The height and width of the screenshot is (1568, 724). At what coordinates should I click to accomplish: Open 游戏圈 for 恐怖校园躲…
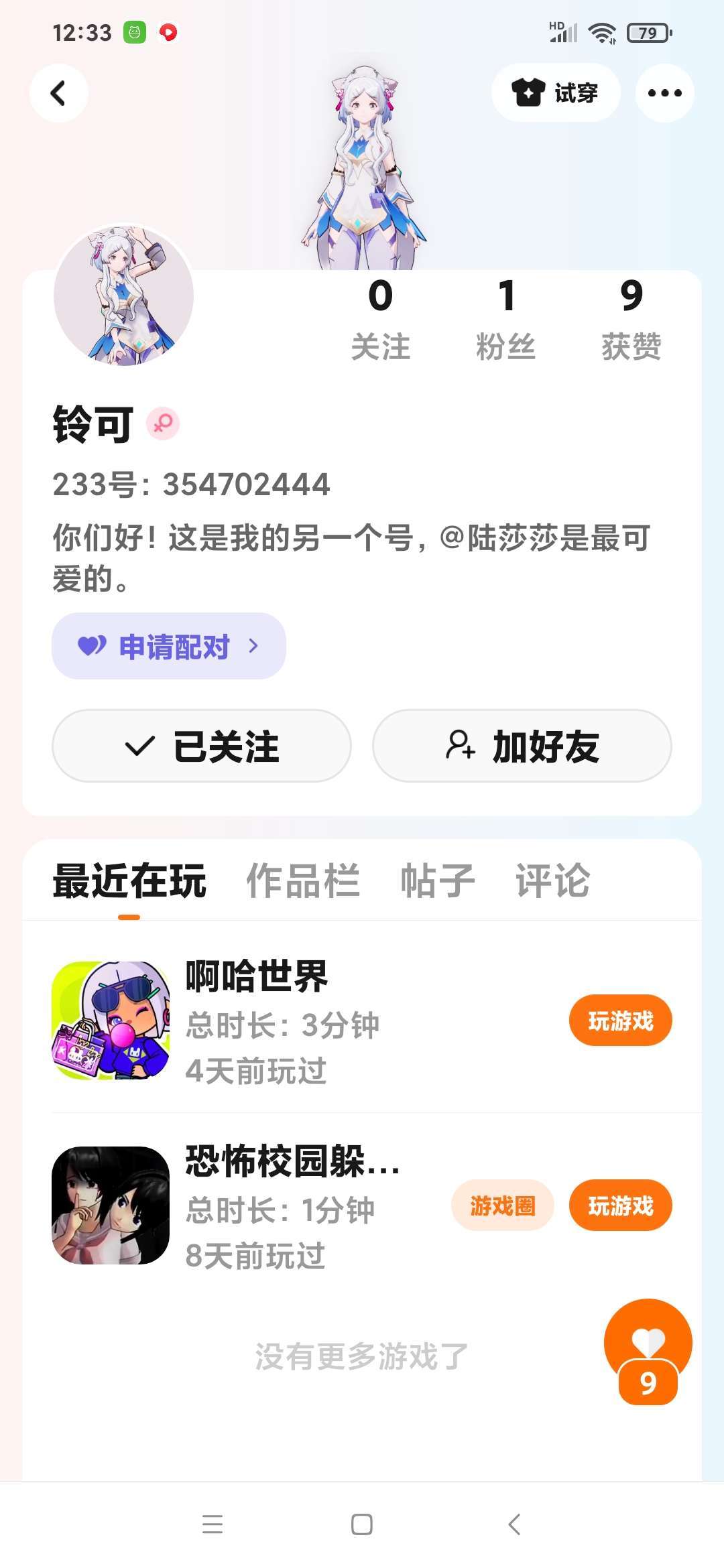point(503,1205)
